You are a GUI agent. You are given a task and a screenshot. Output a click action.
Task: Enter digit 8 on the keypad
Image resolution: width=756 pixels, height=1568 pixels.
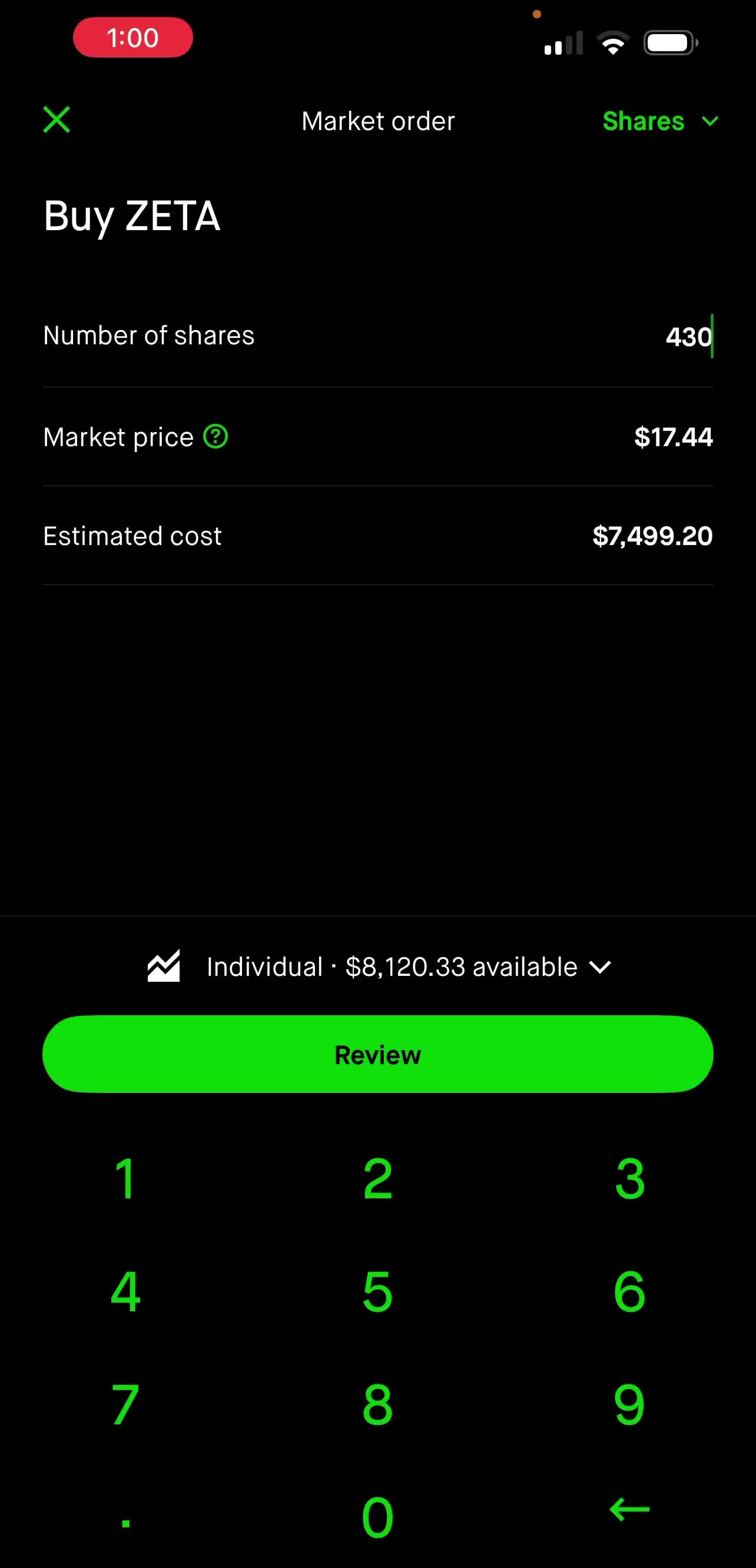(x=378, y=1405)
